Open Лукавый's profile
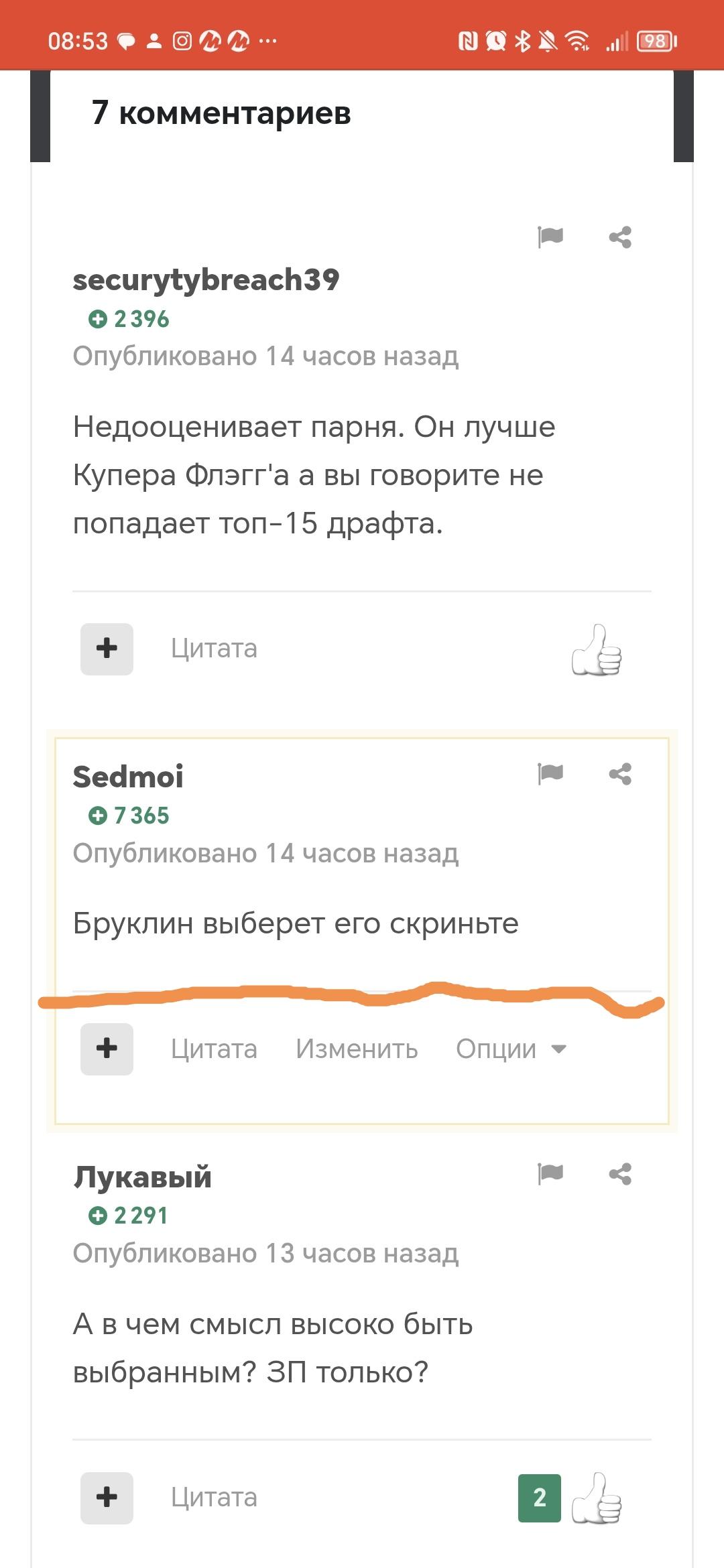The width and height of the screenshot is (724, 1568). coord(142,1177)
